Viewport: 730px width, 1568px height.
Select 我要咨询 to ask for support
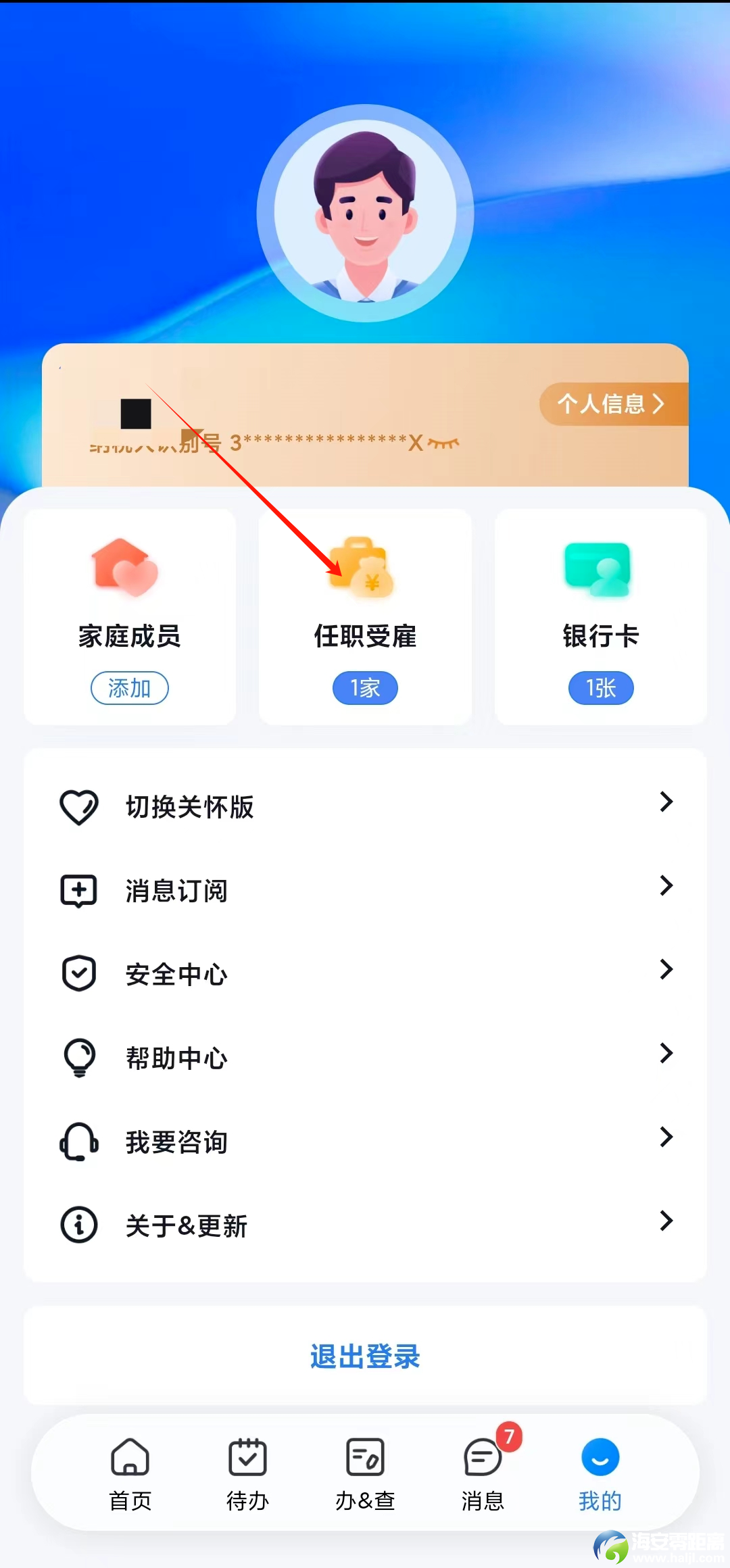tap(365, 1142)
